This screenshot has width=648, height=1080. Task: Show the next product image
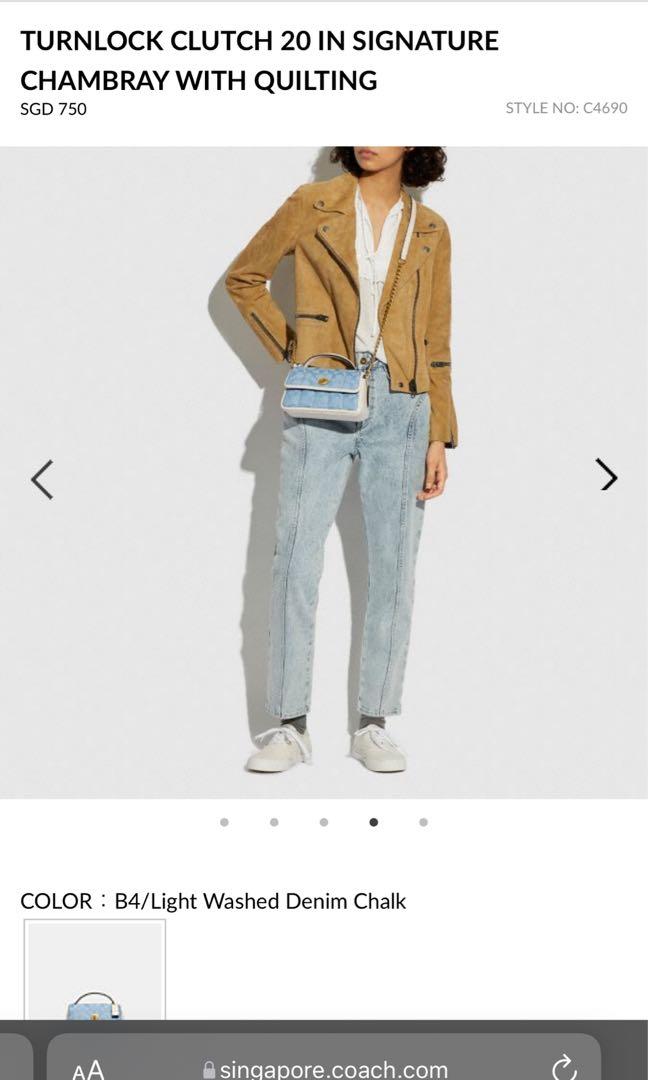(607, 475)
